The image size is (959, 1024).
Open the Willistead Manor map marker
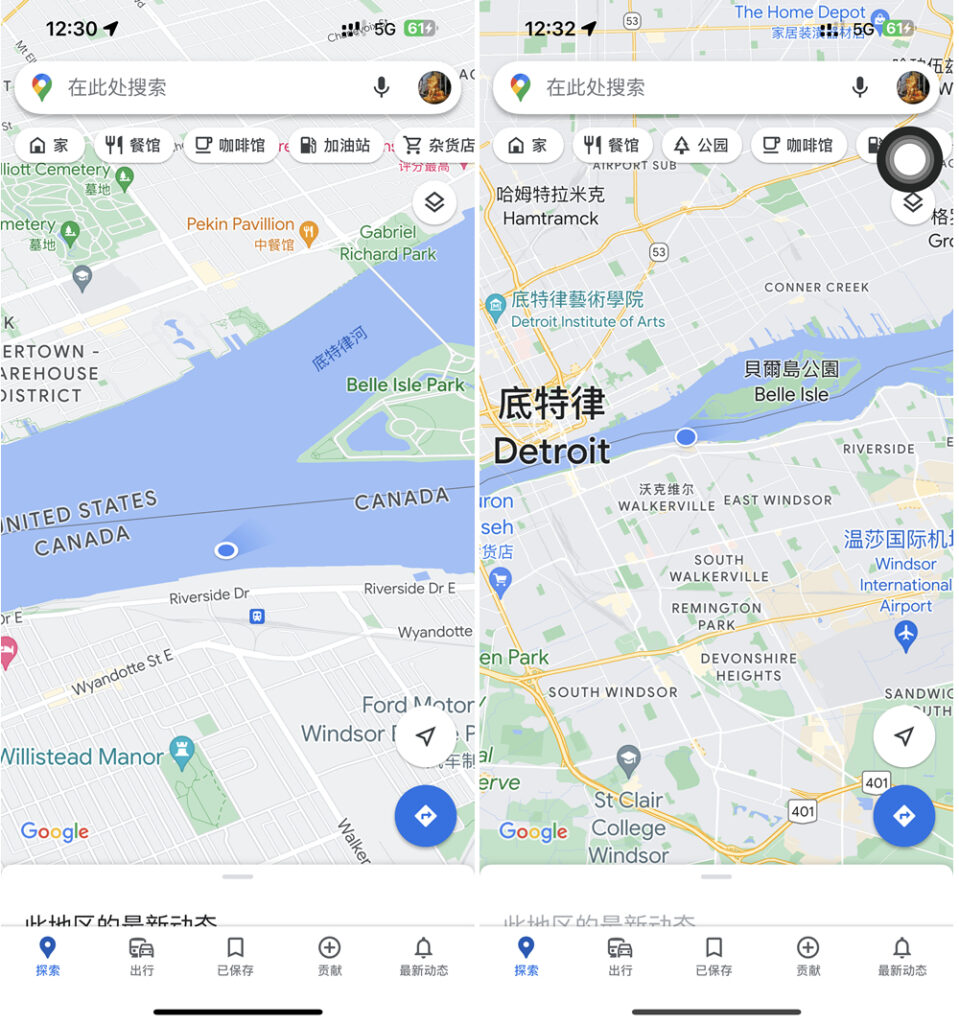tap(181, 747)
